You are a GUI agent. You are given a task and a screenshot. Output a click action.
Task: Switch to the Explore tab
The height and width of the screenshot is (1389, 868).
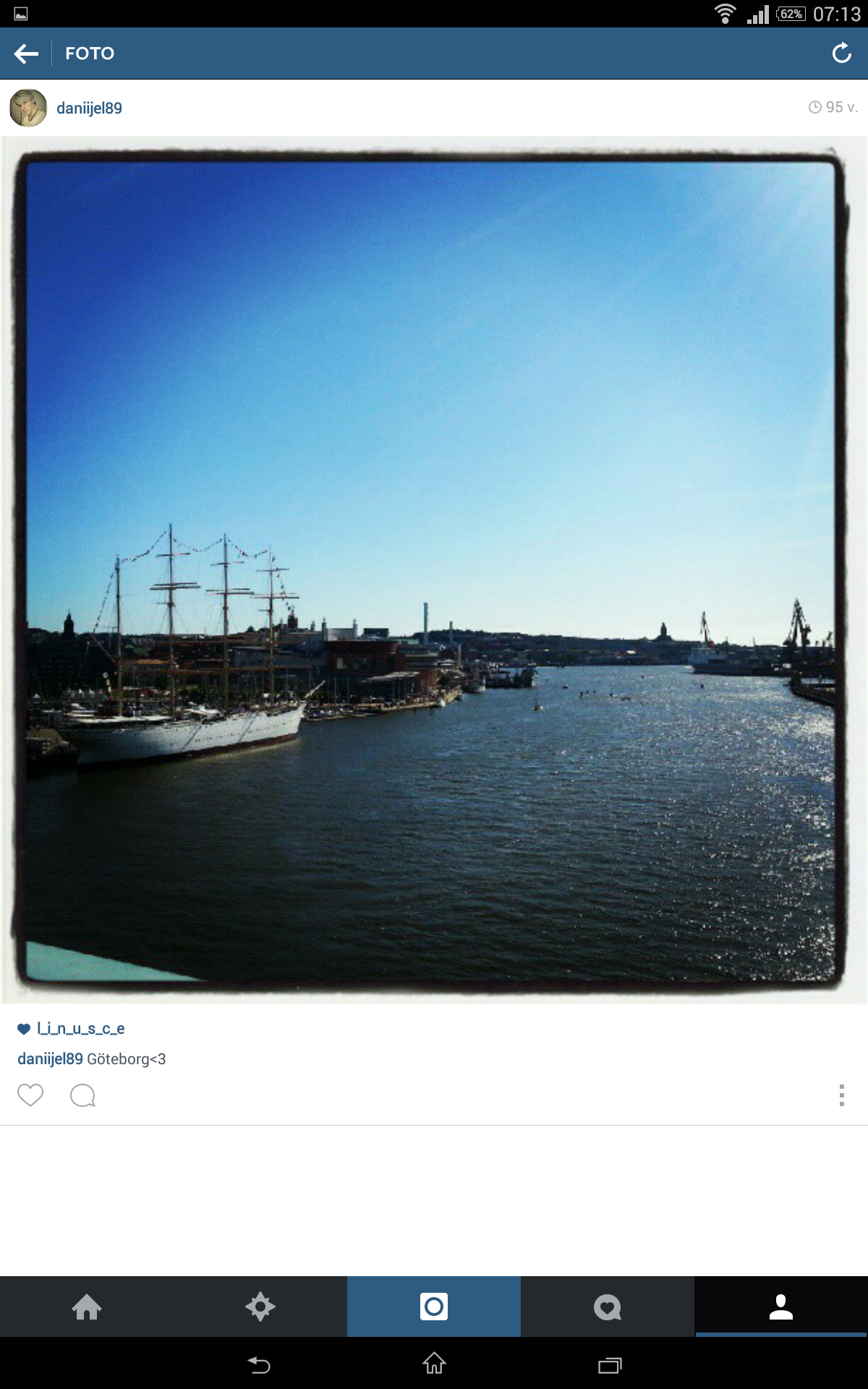[260, 1307]
